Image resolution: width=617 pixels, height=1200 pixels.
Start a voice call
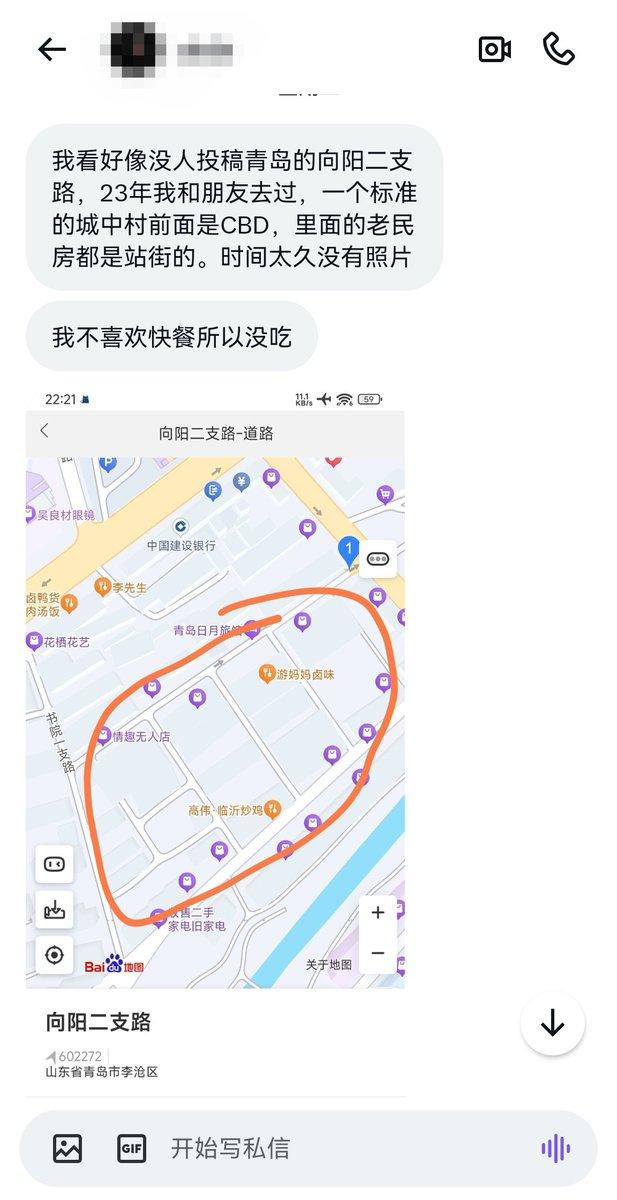(x=559, y=49)
